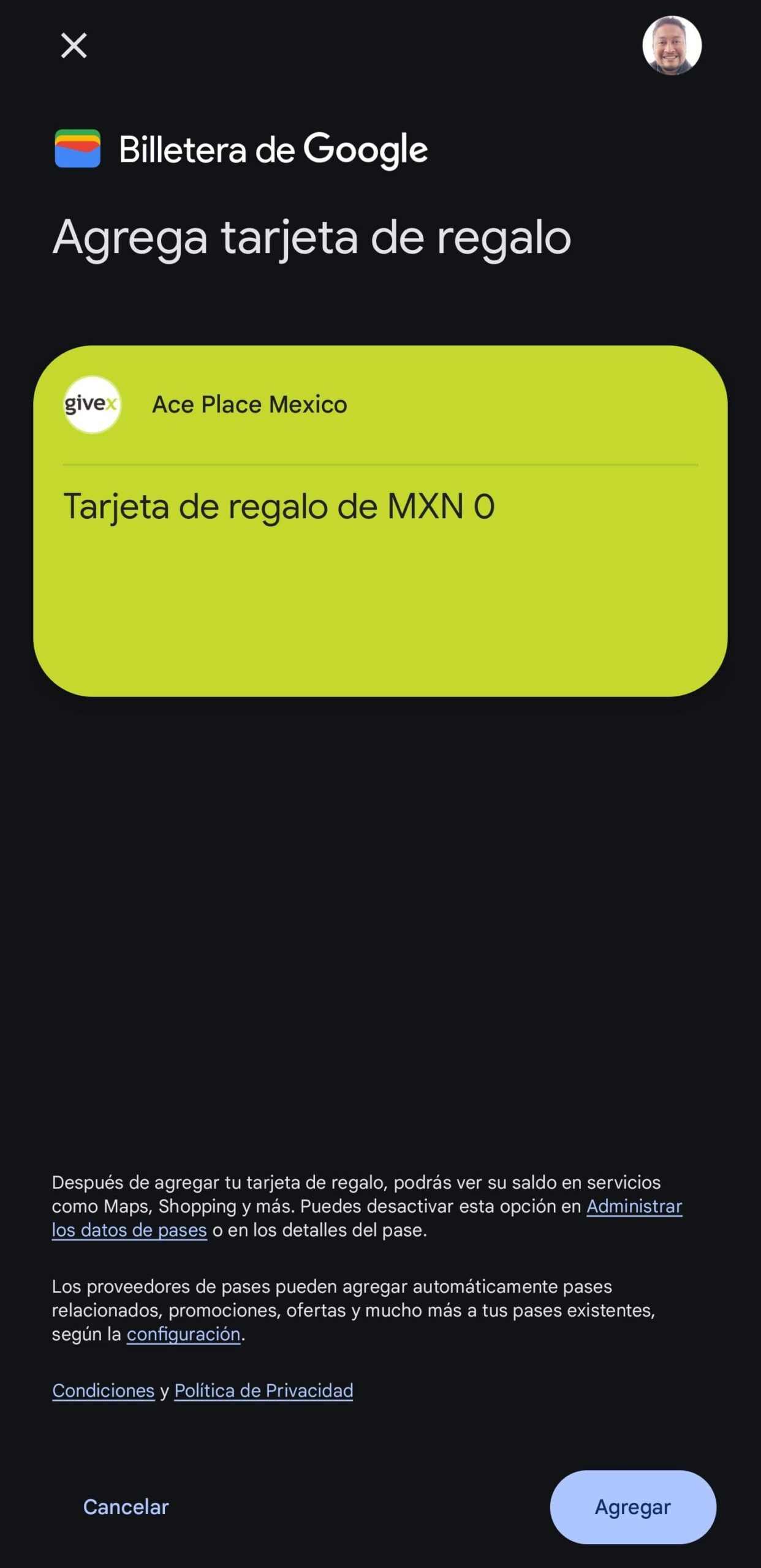
Task: Open Administrar los datos de pases link
Action: pos(634,1206)
